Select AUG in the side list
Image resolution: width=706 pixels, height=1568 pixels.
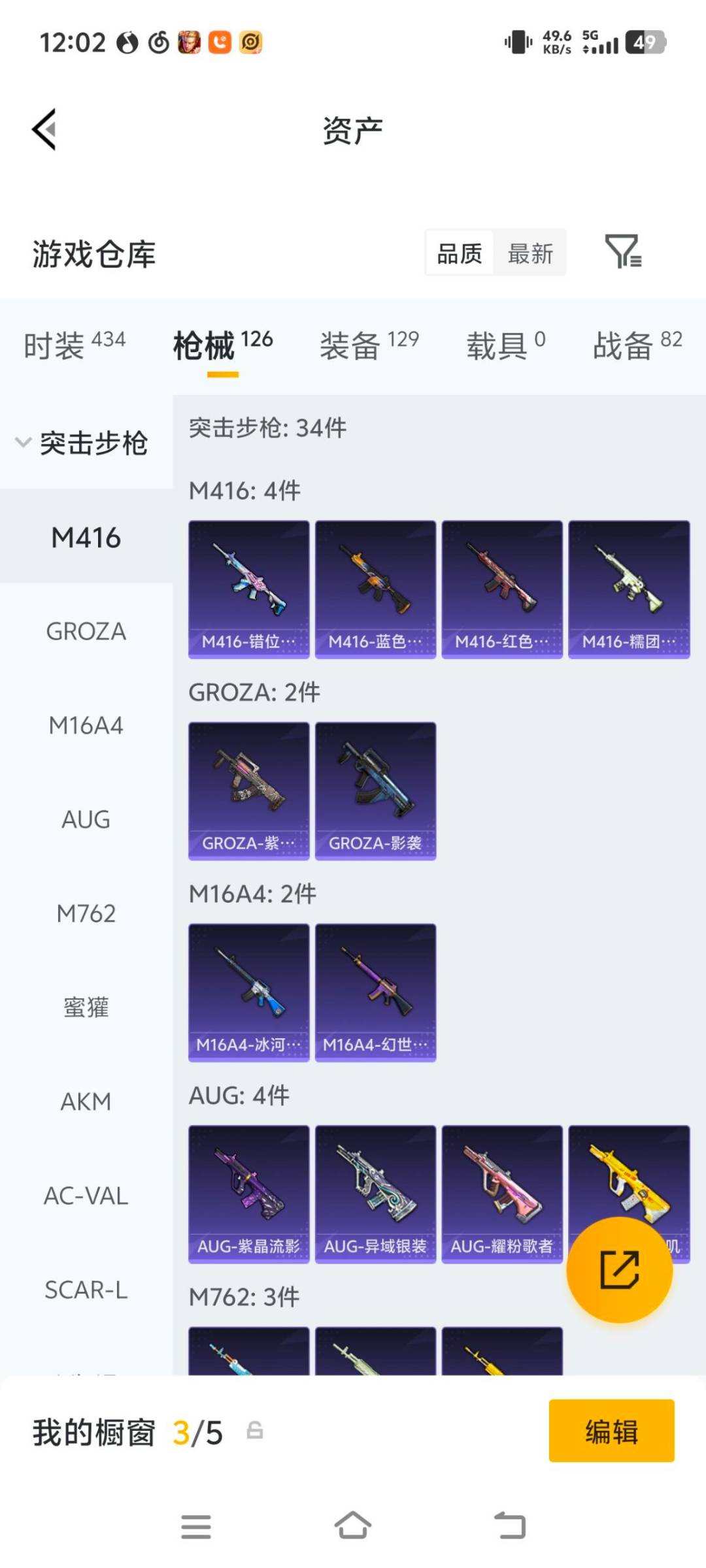click(86, 819)
